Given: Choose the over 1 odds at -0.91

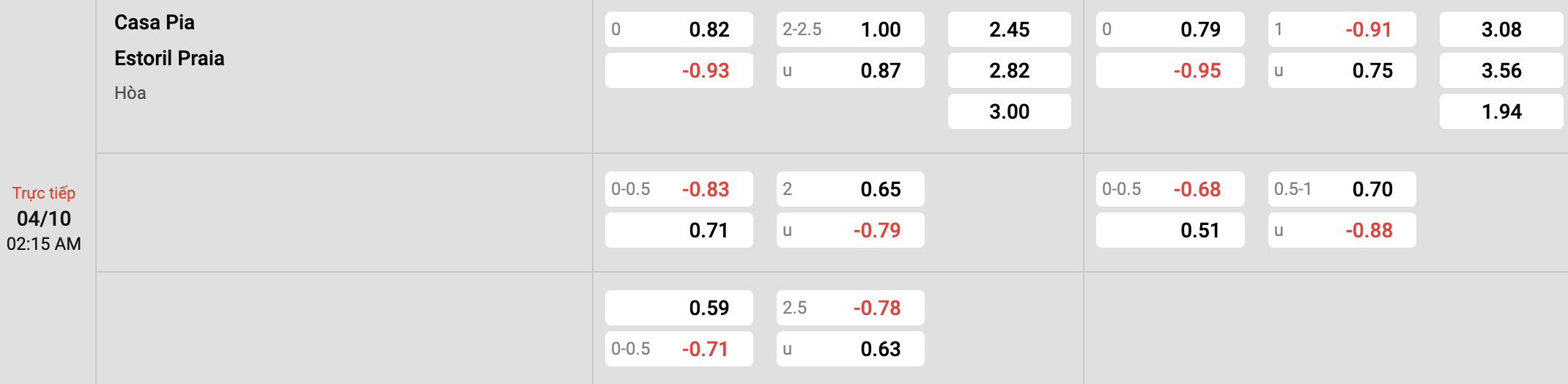Looking at the screenshot, I should point(1342,29).
